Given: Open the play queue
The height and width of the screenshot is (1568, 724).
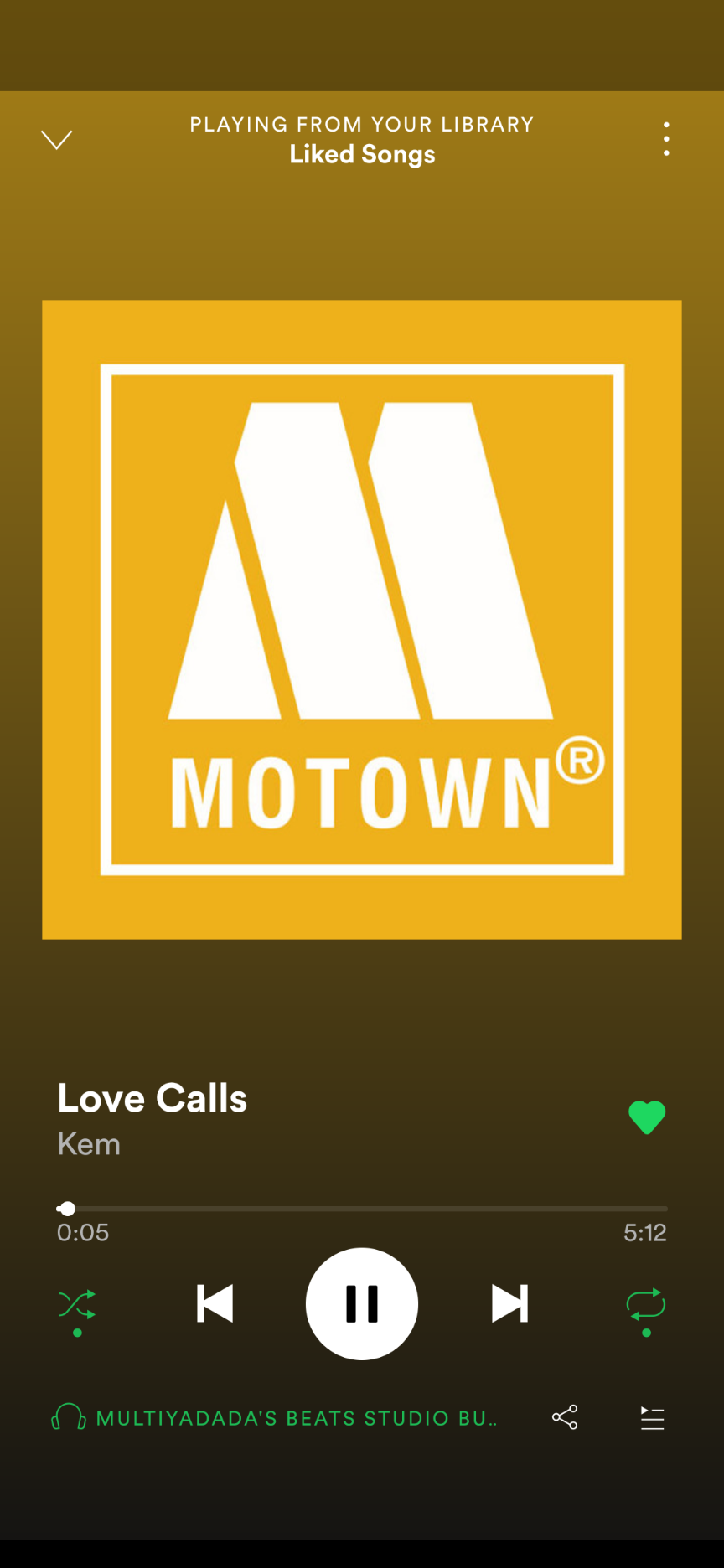Looking at the screenshot, I should point(652,1418).
